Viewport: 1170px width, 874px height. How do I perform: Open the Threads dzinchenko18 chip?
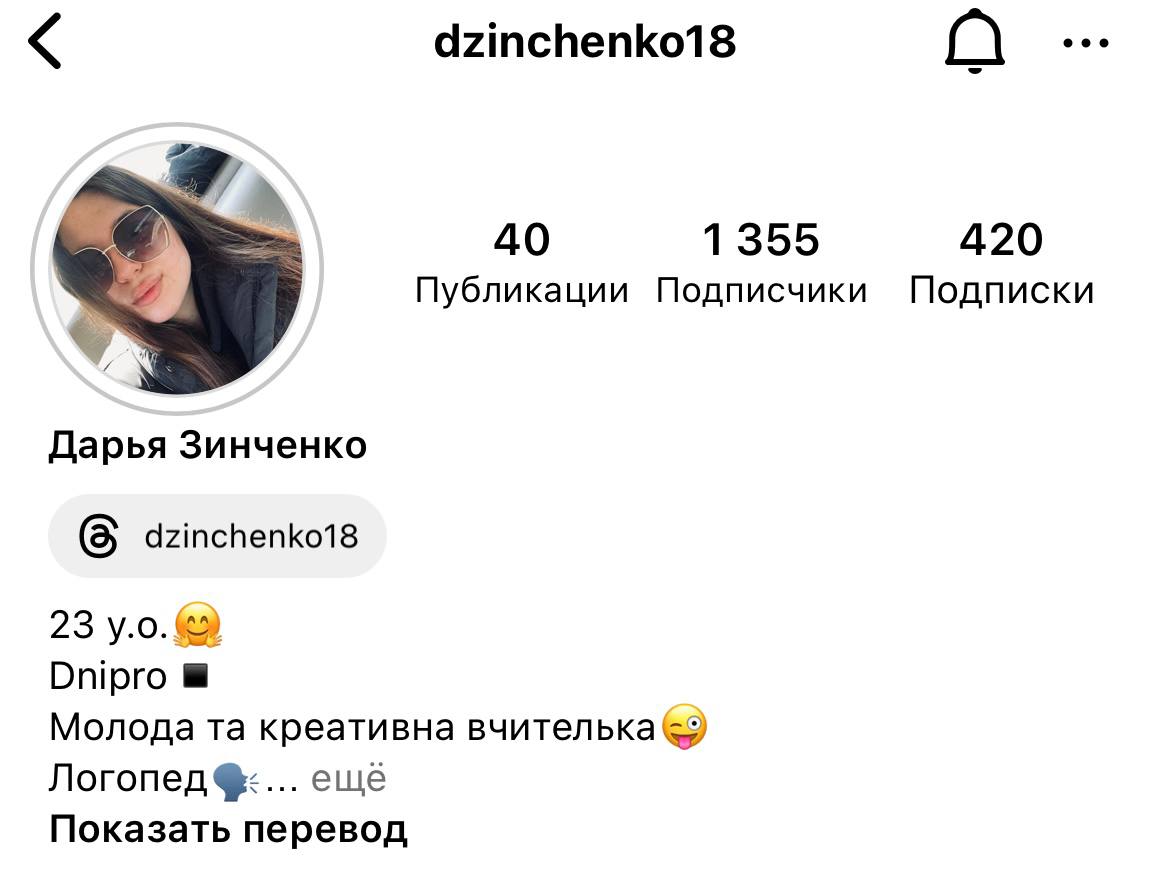pos(217,536)
